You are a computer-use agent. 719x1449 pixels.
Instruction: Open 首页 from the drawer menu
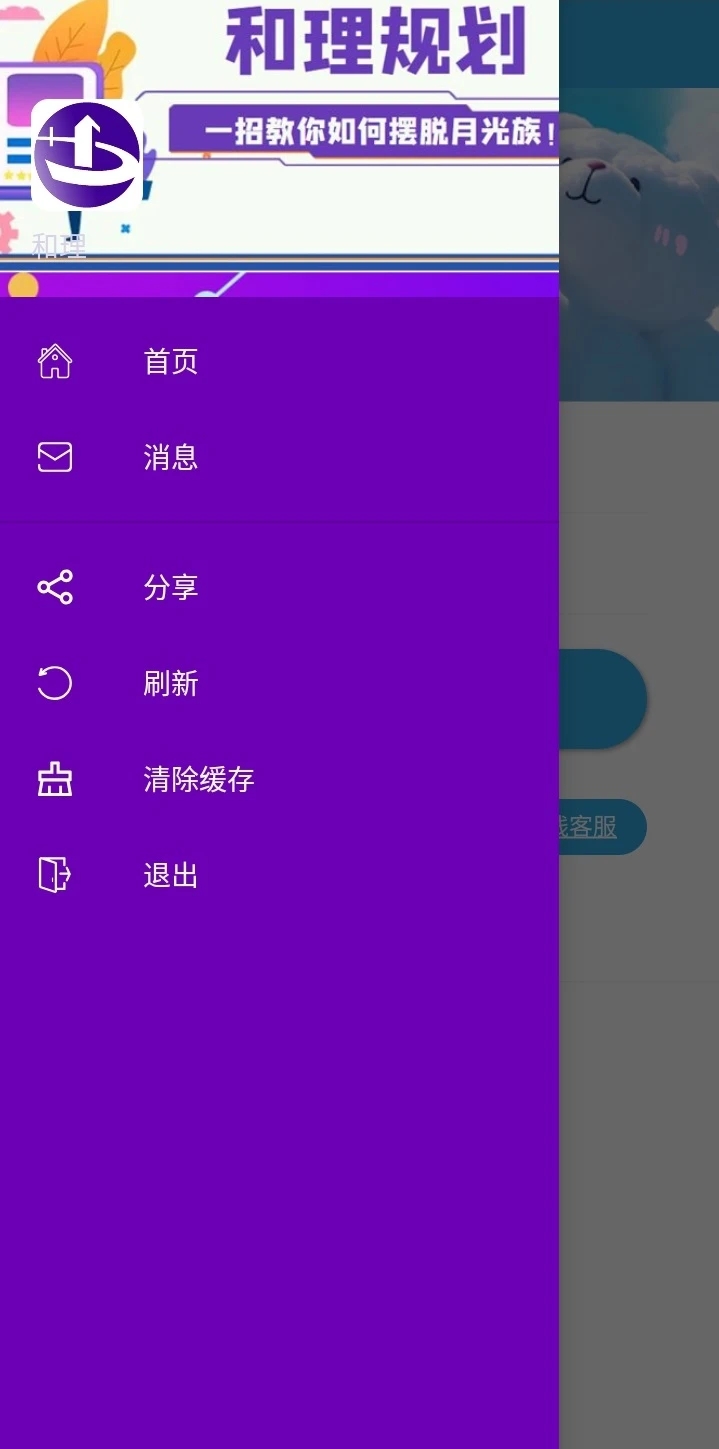pos(171,361)
